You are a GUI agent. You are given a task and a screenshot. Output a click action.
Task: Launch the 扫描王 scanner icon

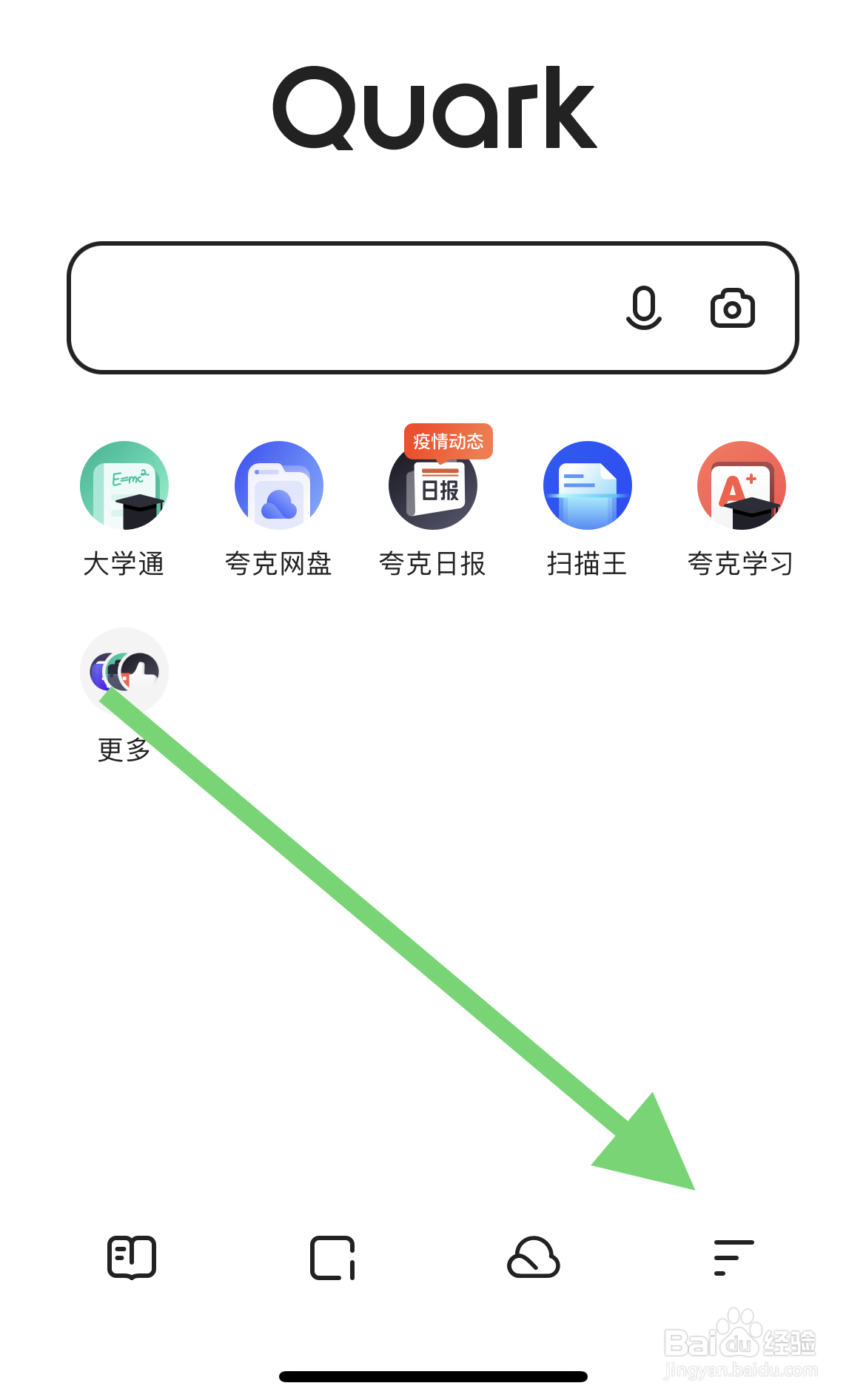coord(587,485)
